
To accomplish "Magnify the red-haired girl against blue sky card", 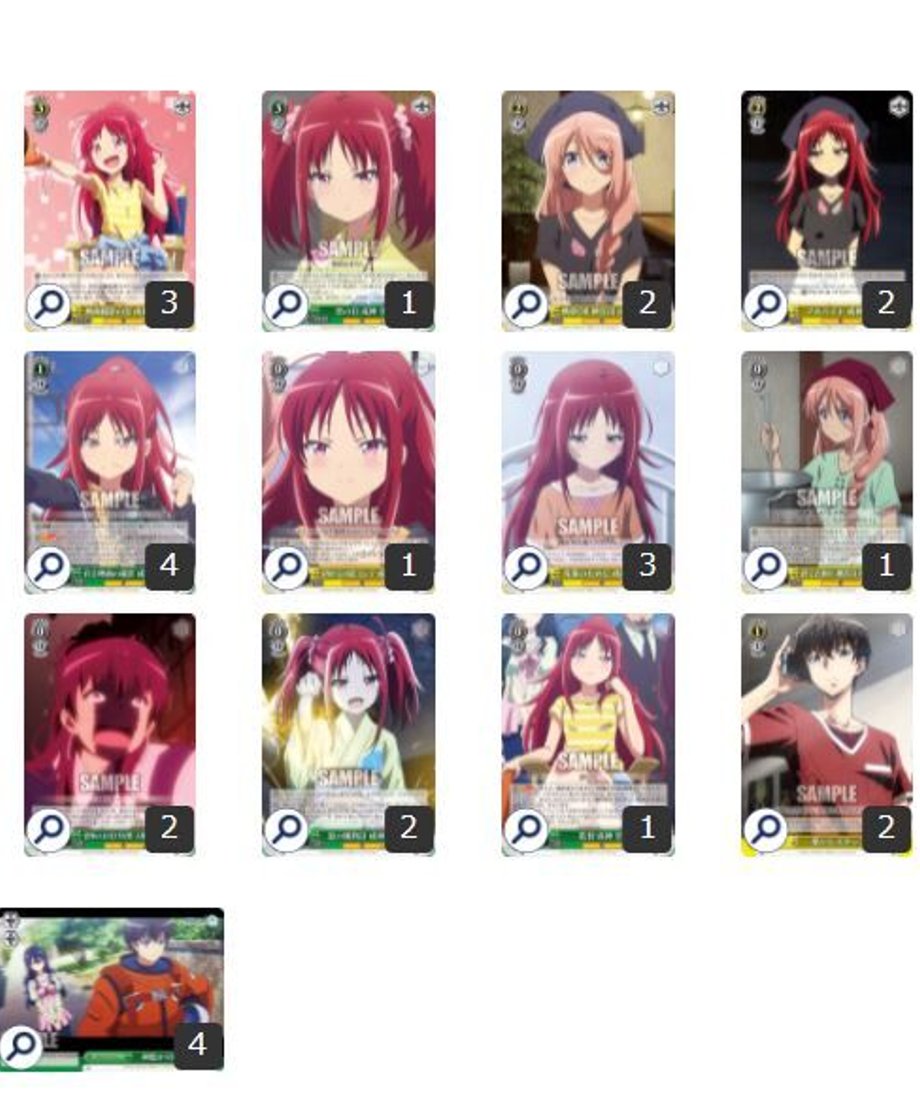I will tap(48, 567).
